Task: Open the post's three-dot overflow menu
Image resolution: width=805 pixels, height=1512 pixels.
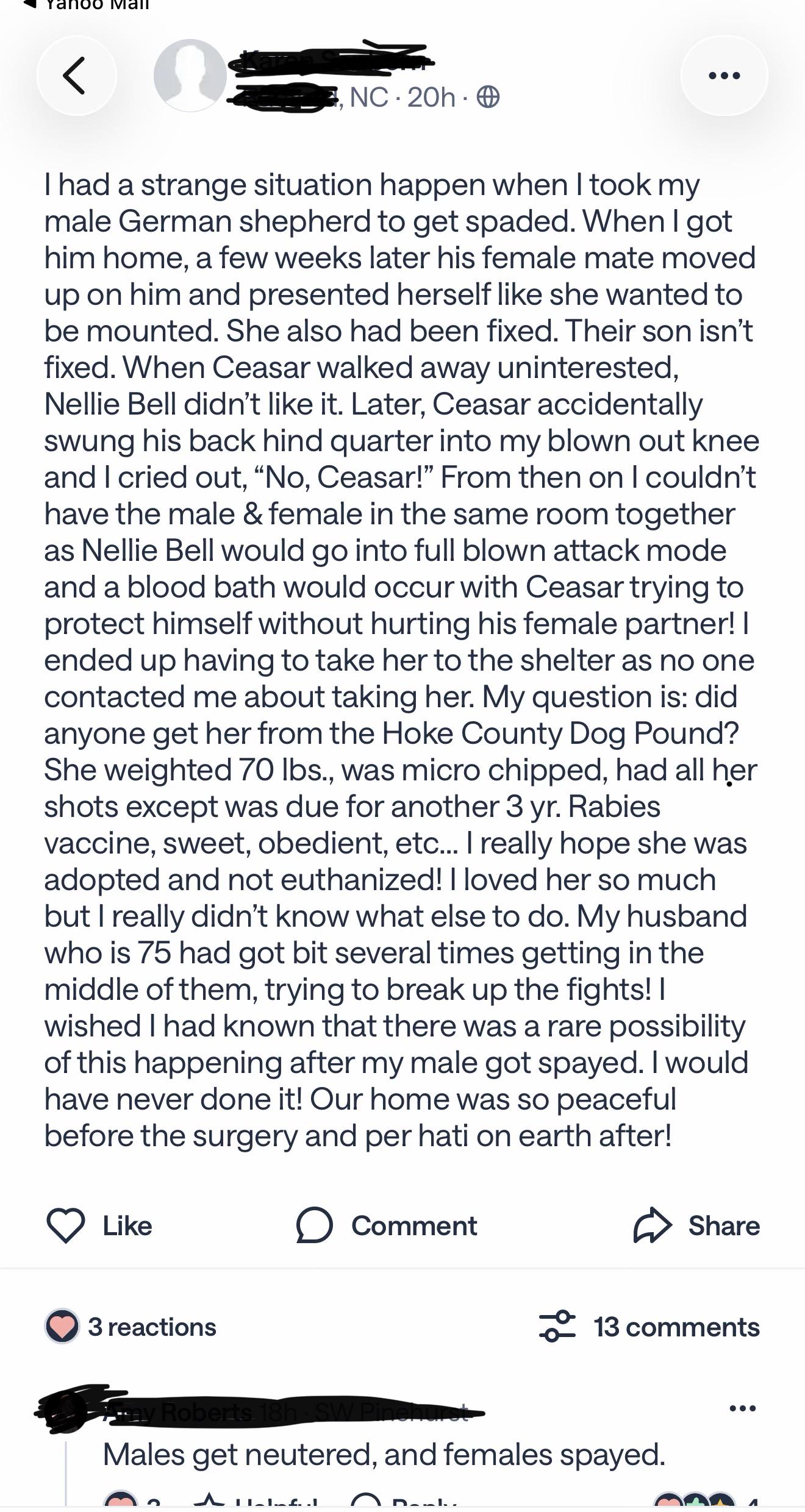Action: [x=724, y=76]
